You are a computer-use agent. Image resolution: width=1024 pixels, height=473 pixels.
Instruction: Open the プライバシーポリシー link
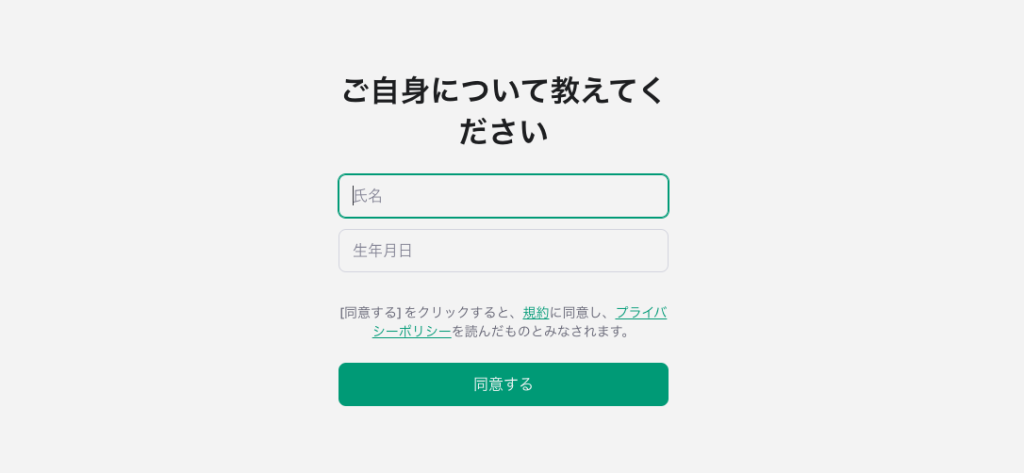[x=640, y=313]
